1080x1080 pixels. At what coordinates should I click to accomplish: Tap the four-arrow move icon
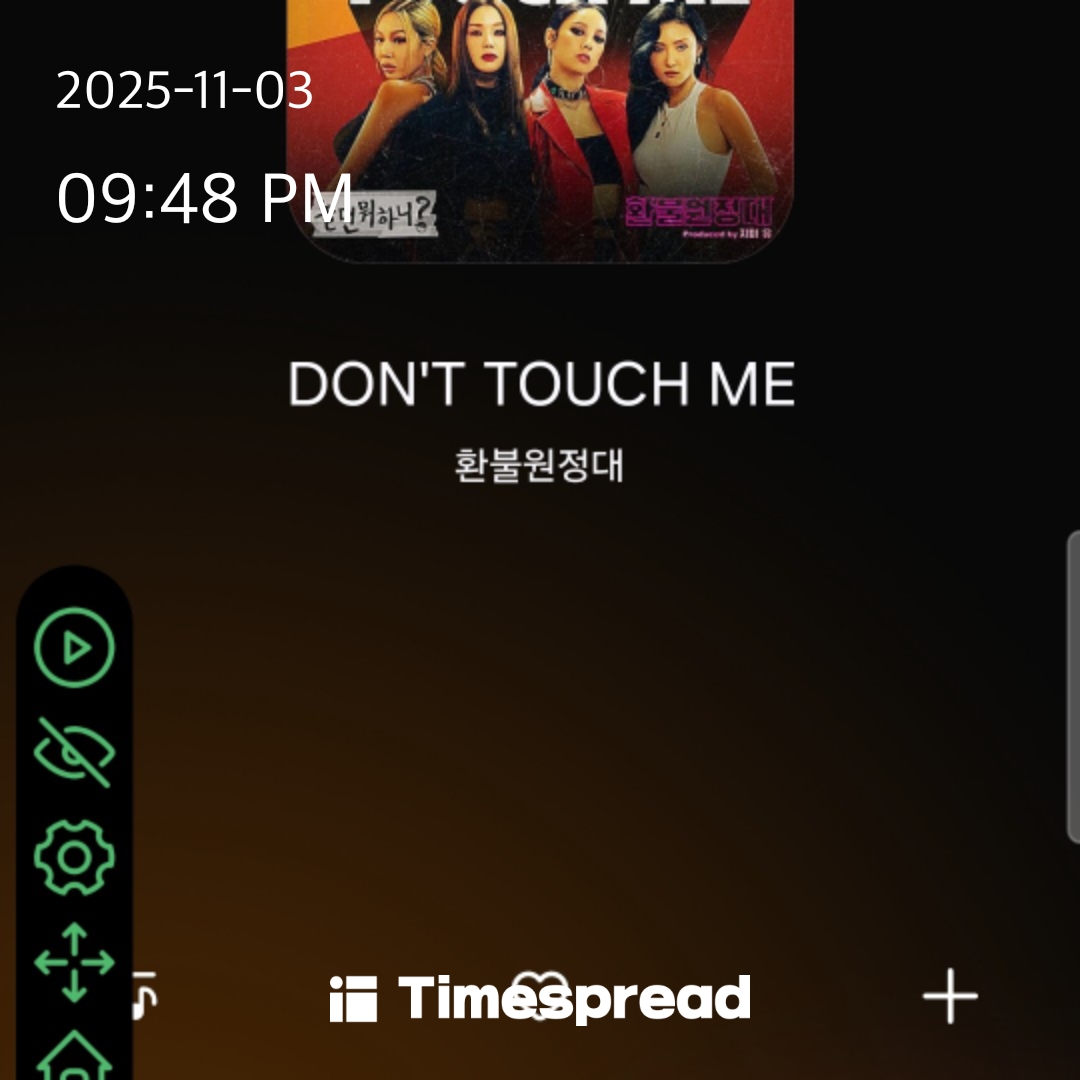click(75, 963)
